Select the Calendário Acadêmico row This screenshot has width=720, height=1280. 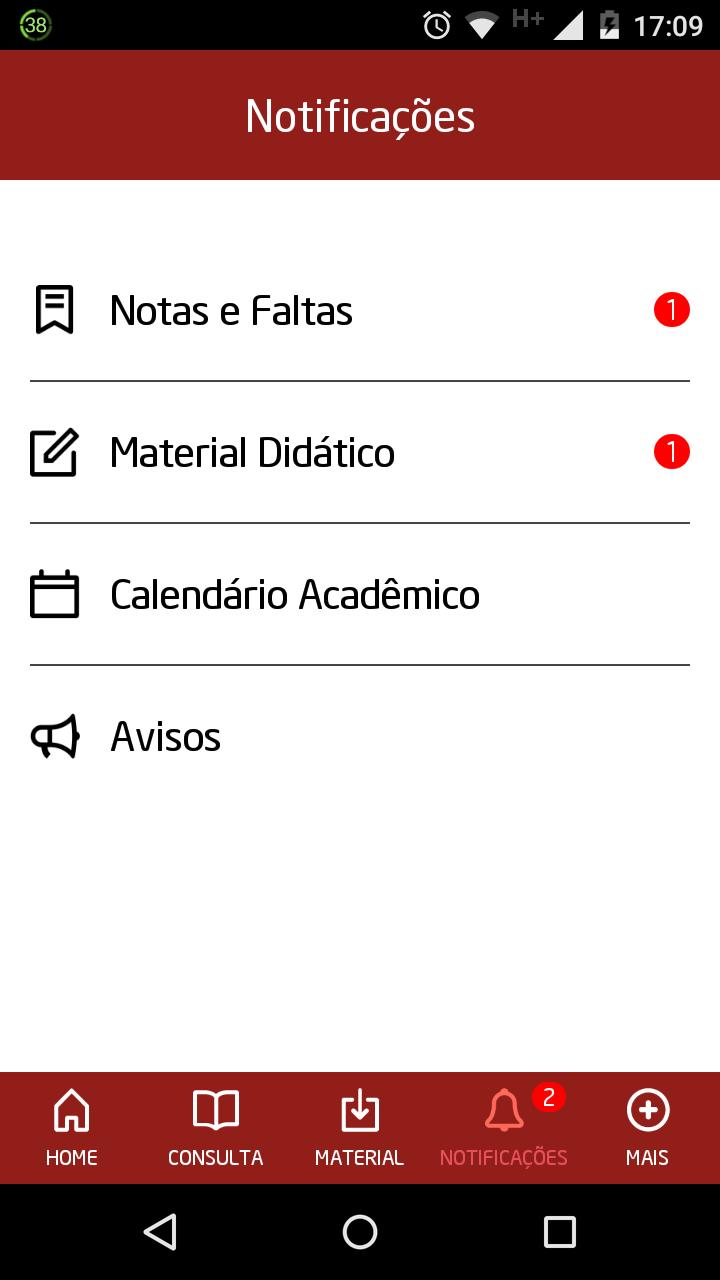click(360, 595)
